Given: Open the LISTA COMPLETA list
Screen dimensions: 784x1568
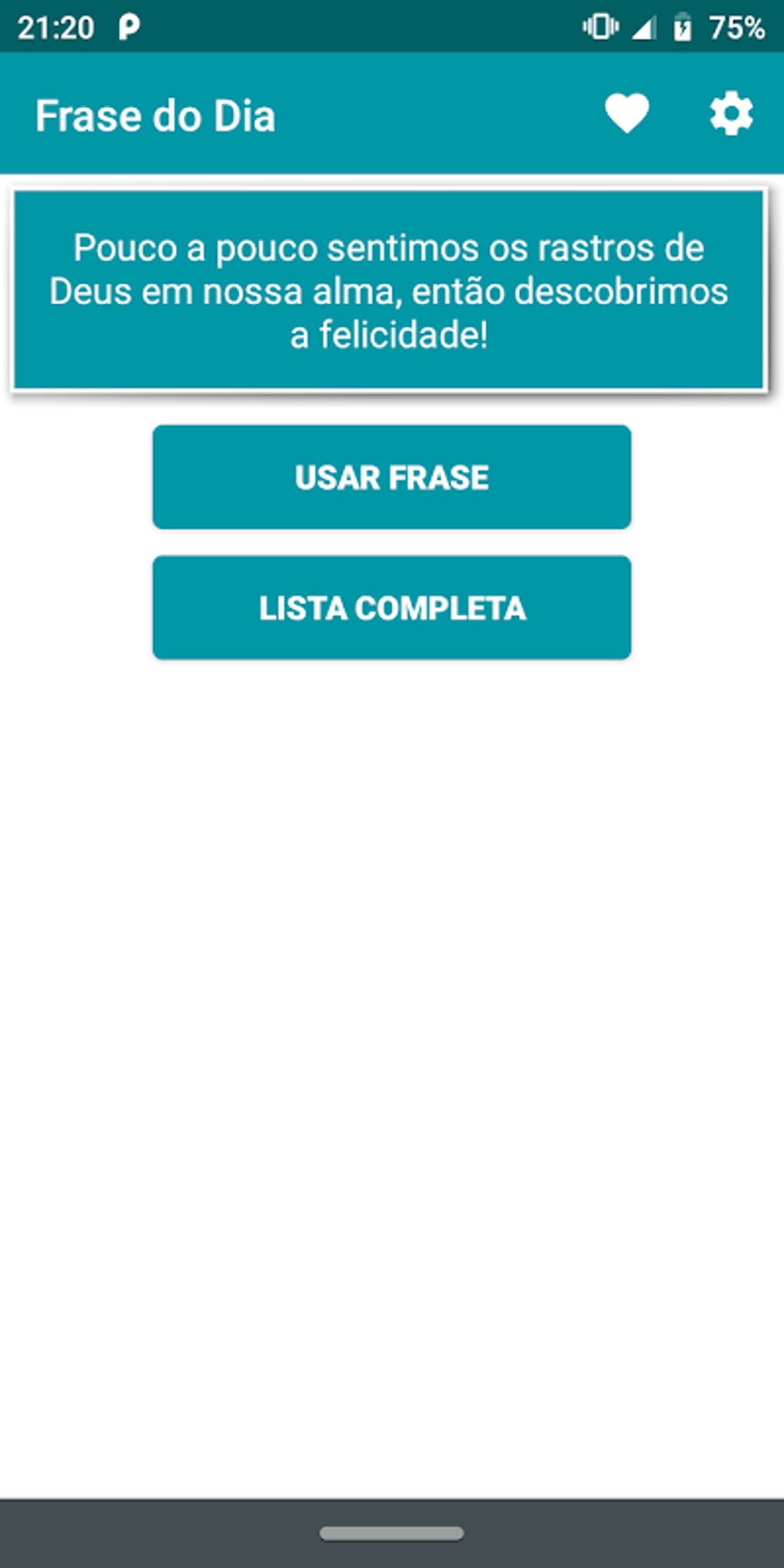Looking at the screenshot, I should (391, 608).
